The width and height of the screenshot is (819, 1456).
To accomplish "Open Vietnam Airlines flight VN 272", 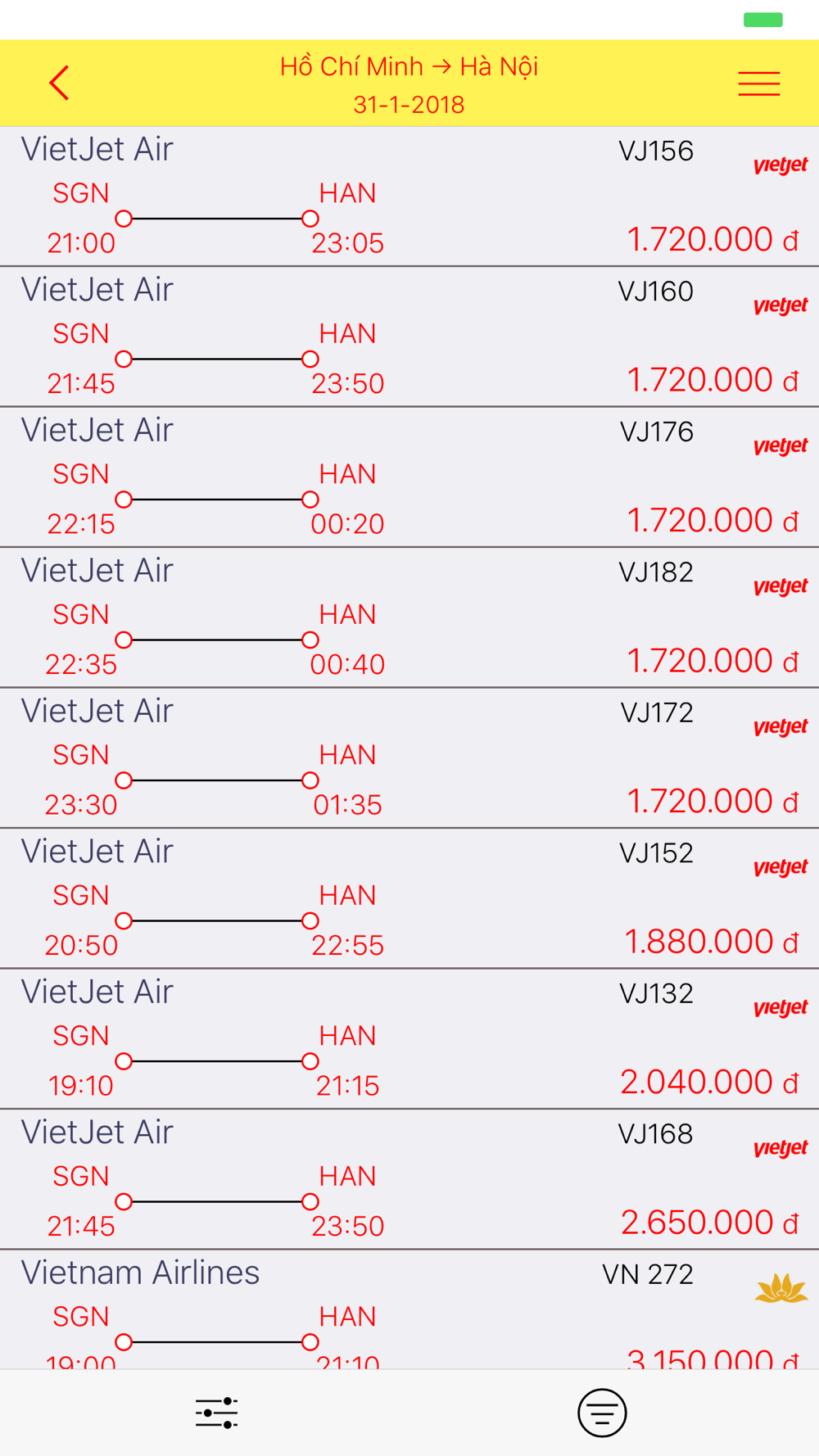I will pos(409,1309).
